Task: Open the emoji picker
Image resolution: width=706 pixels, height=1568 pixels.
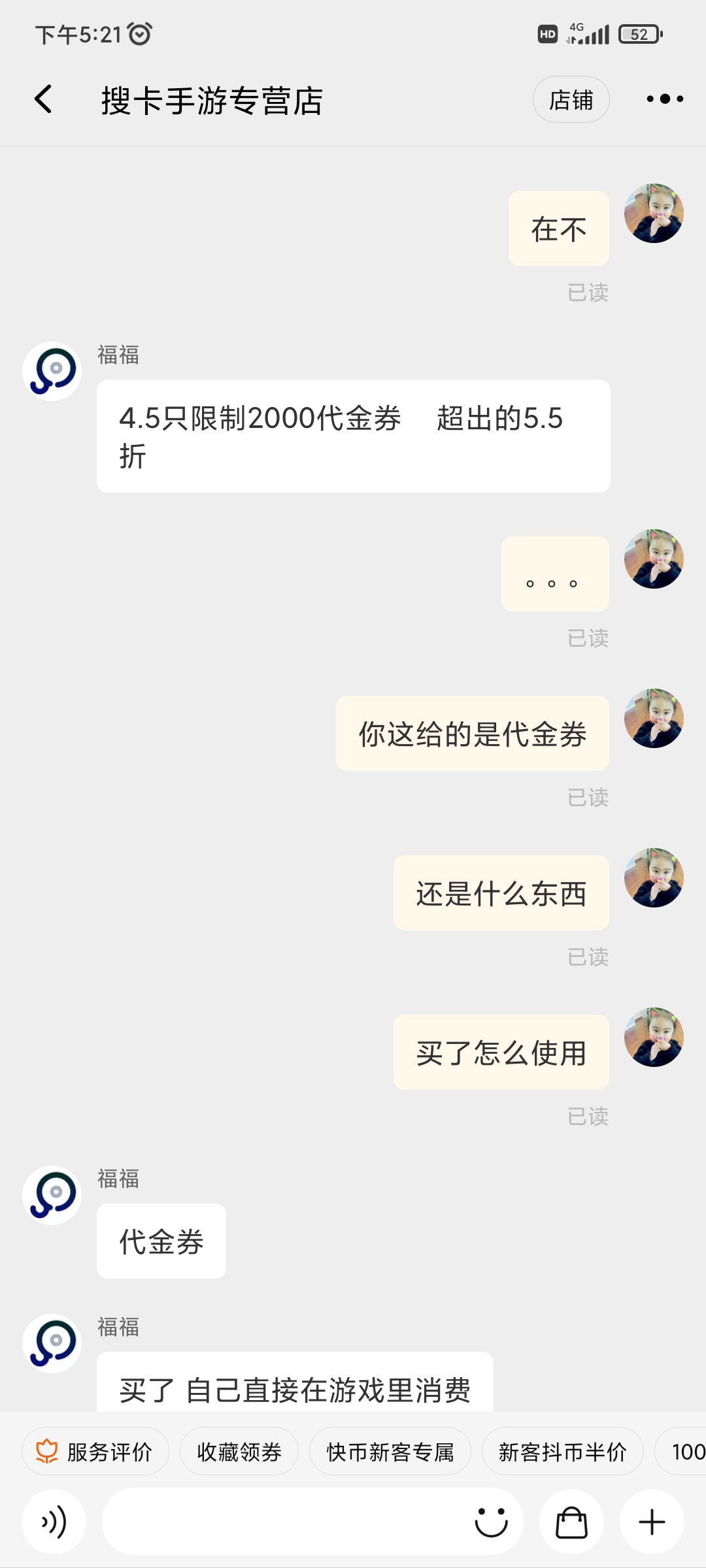Action: click(491, 1522)
